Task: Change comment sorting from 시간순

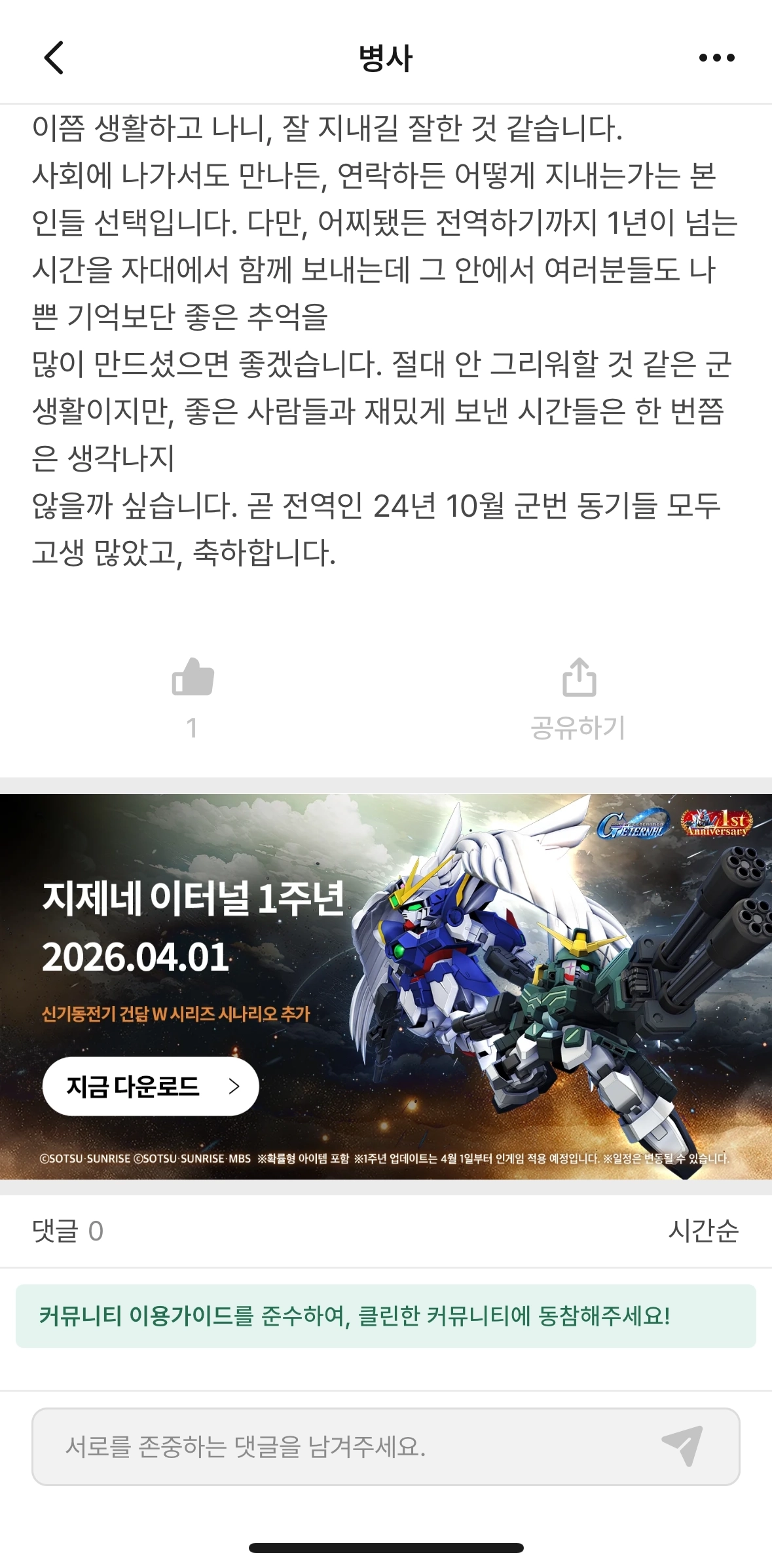Action: pos(703,1231)
